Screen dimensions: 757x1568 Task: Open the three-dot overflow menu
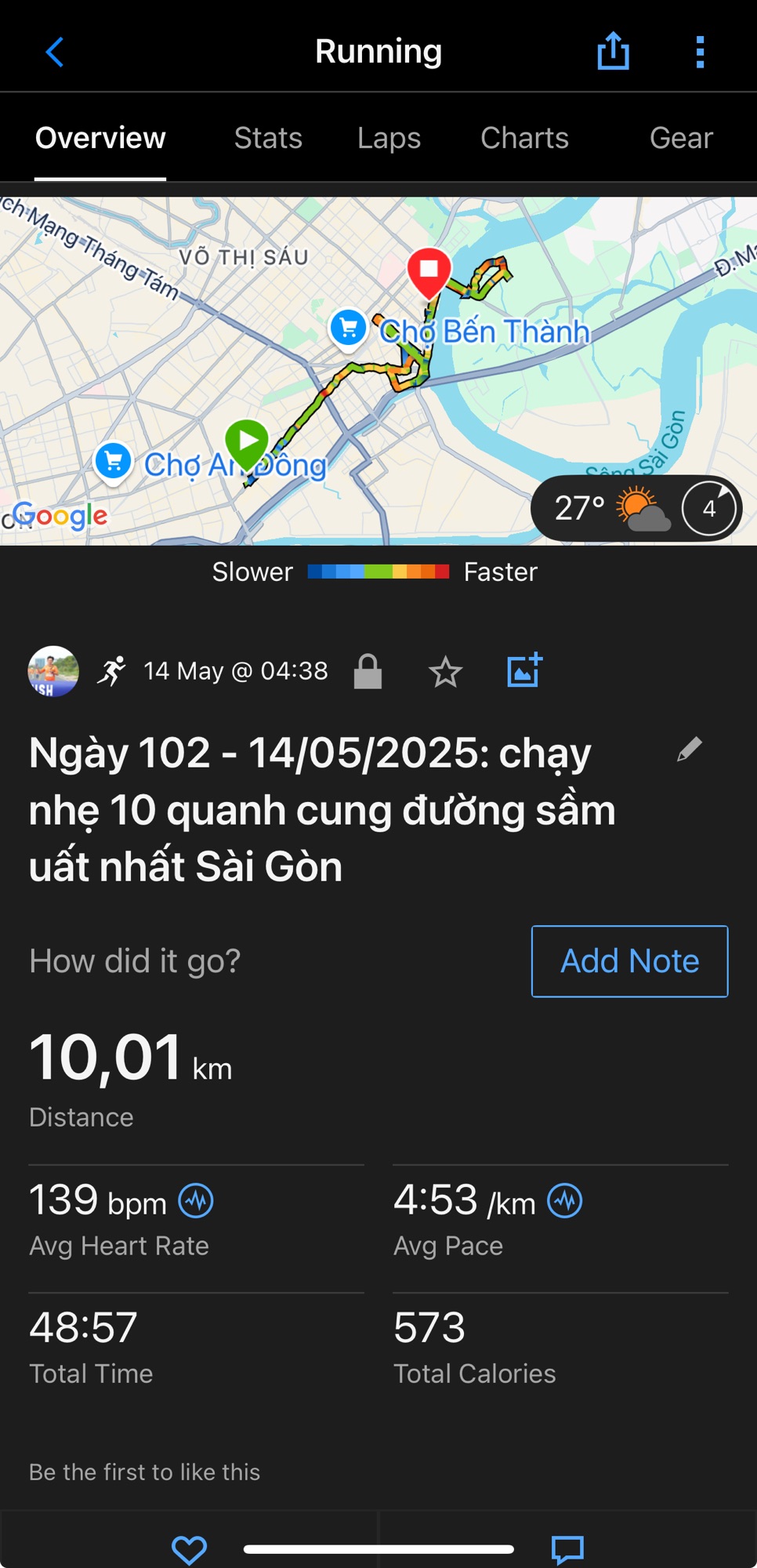700,52
